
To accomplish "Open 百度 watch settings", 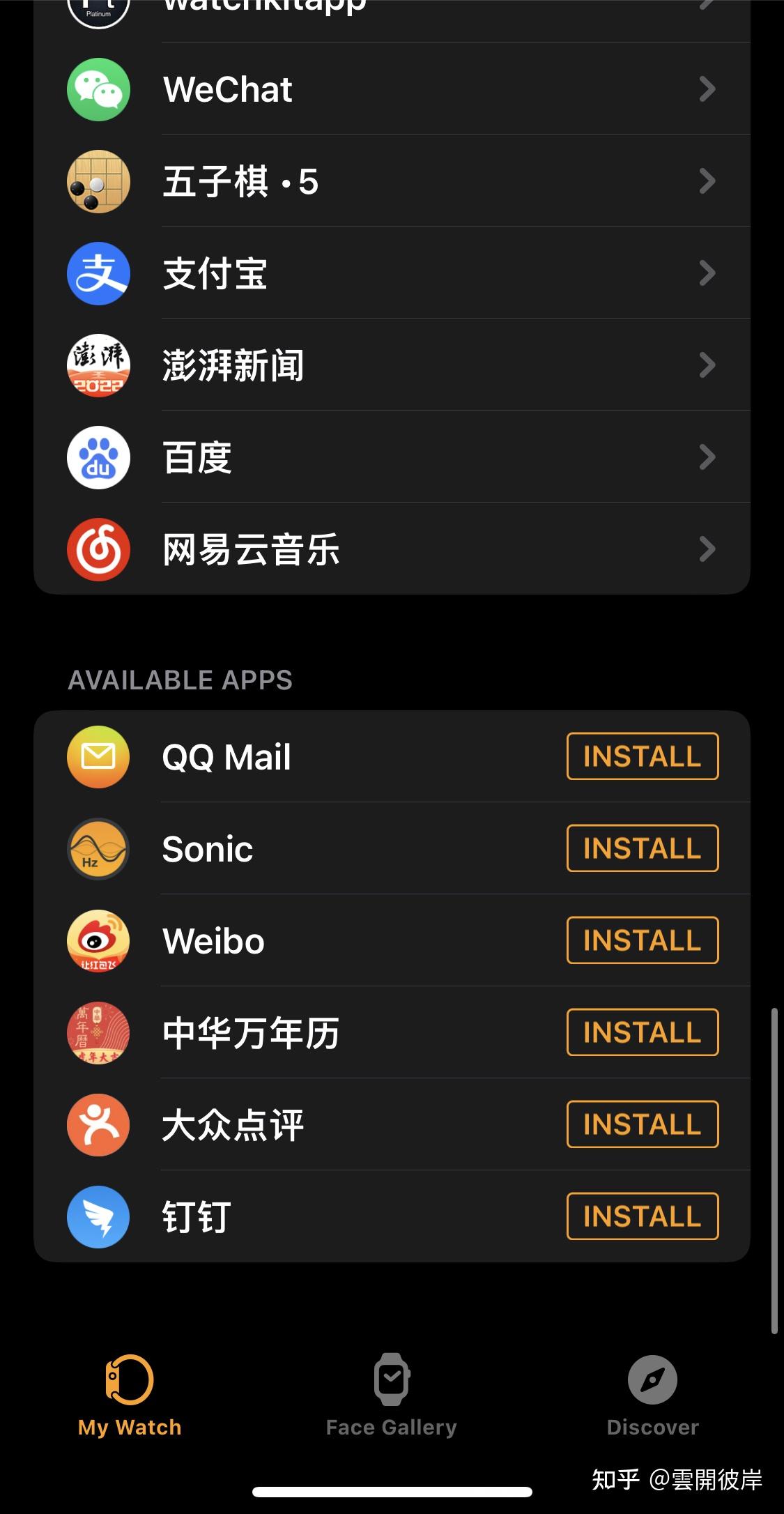I will pos(390,457).
